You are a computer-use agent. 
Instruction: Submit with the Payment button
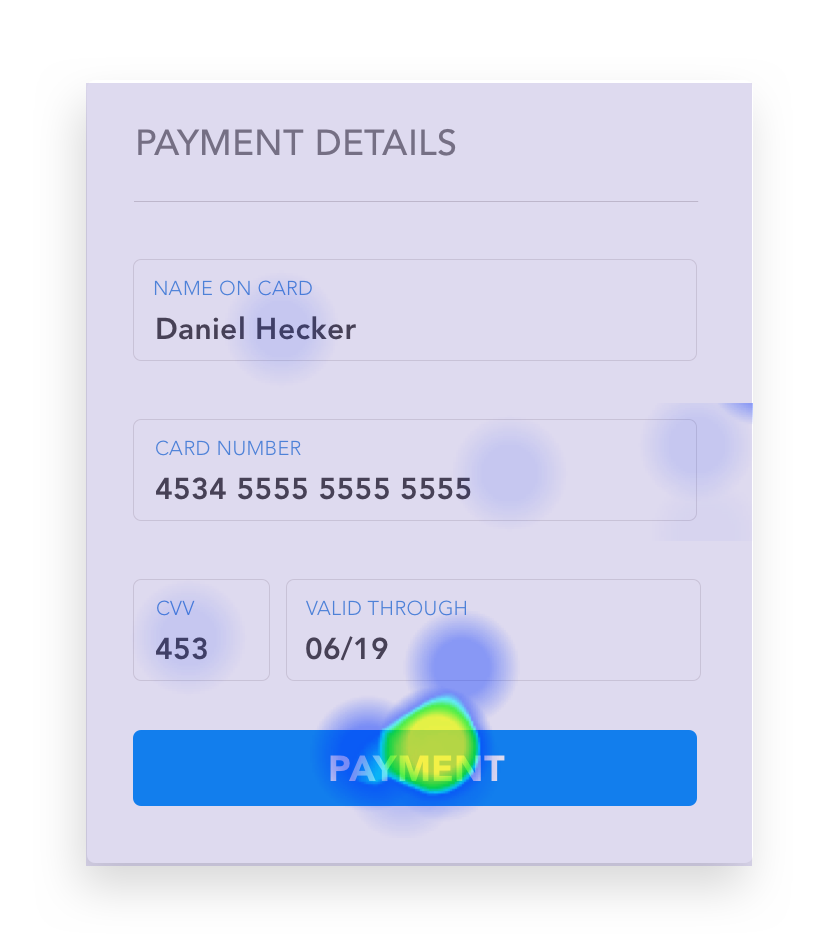[x=414, y=768]
